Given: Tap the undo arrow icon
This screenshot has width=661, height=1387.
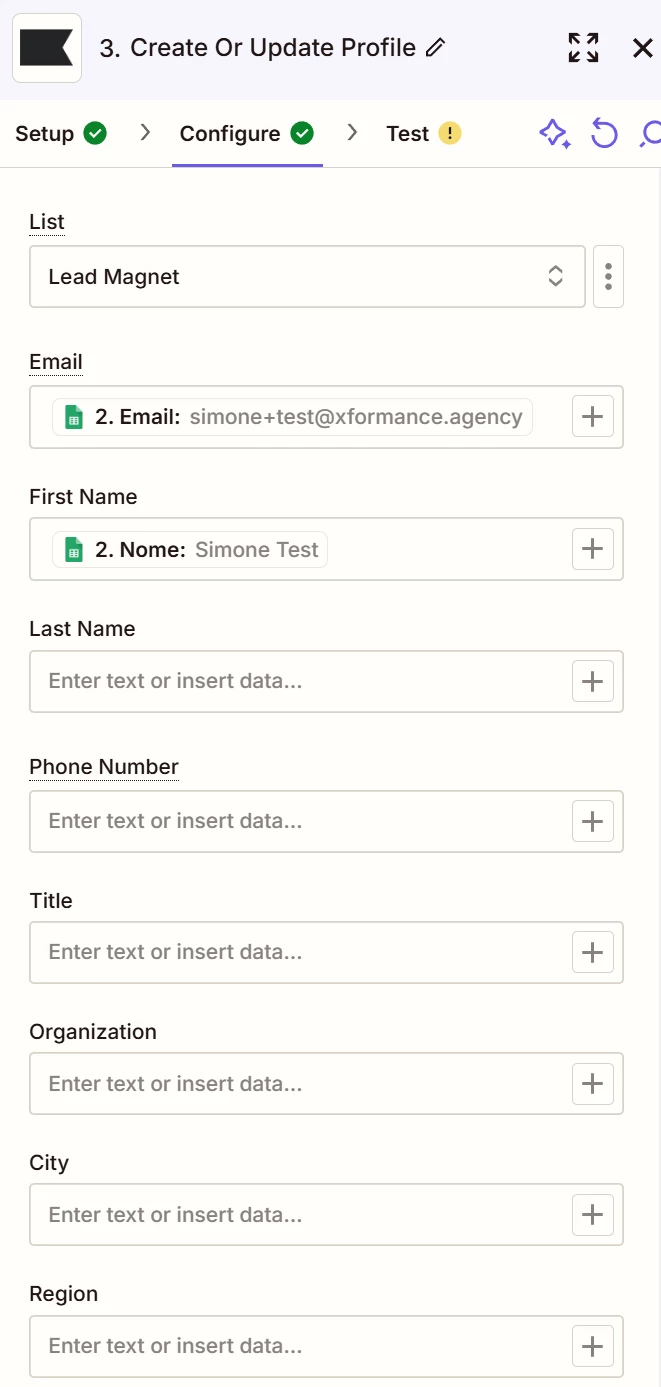Looking at the screenshot, I should pos(604,133).
